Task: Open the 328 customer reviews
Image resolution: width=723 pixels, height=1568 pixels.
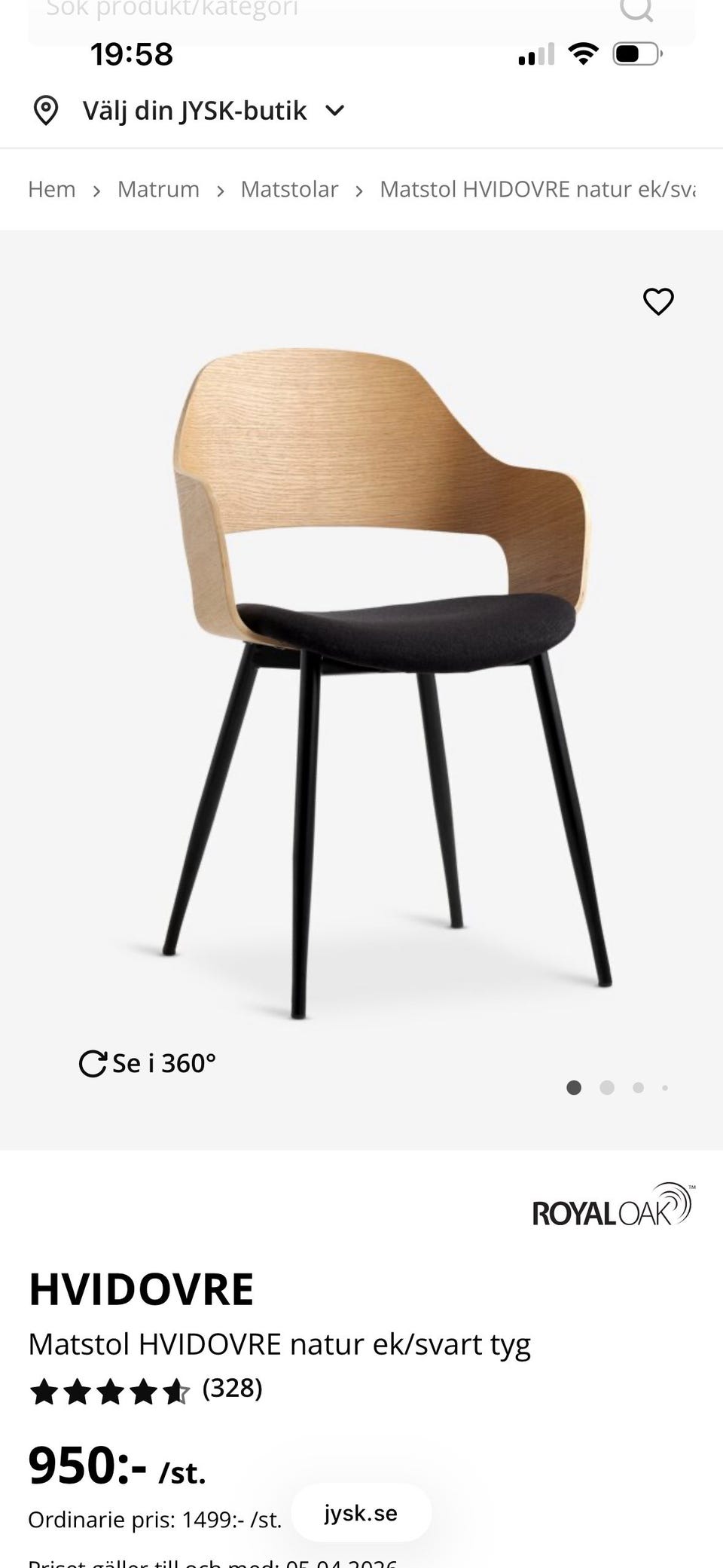Action: (x=232, y=1388)
